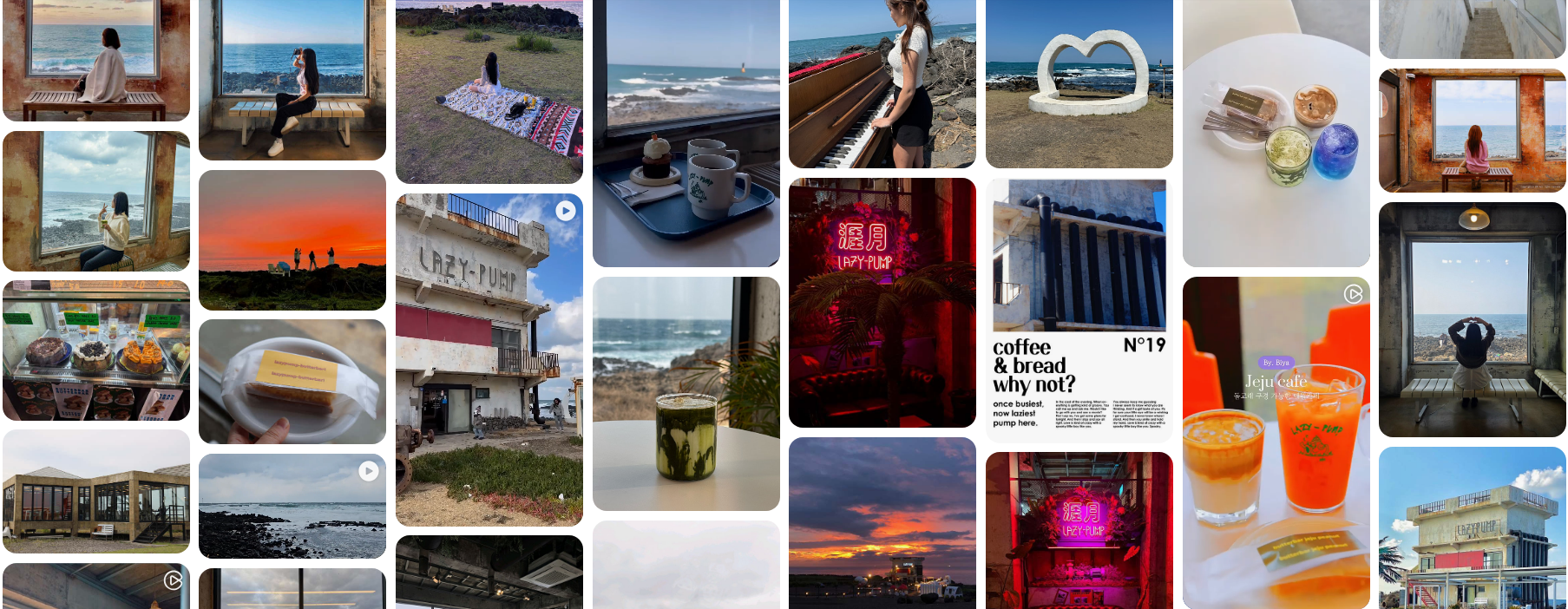Open the tray with mugs and cupcake pin
Viewport: 1568px width, 609px height.
[686, 133]
